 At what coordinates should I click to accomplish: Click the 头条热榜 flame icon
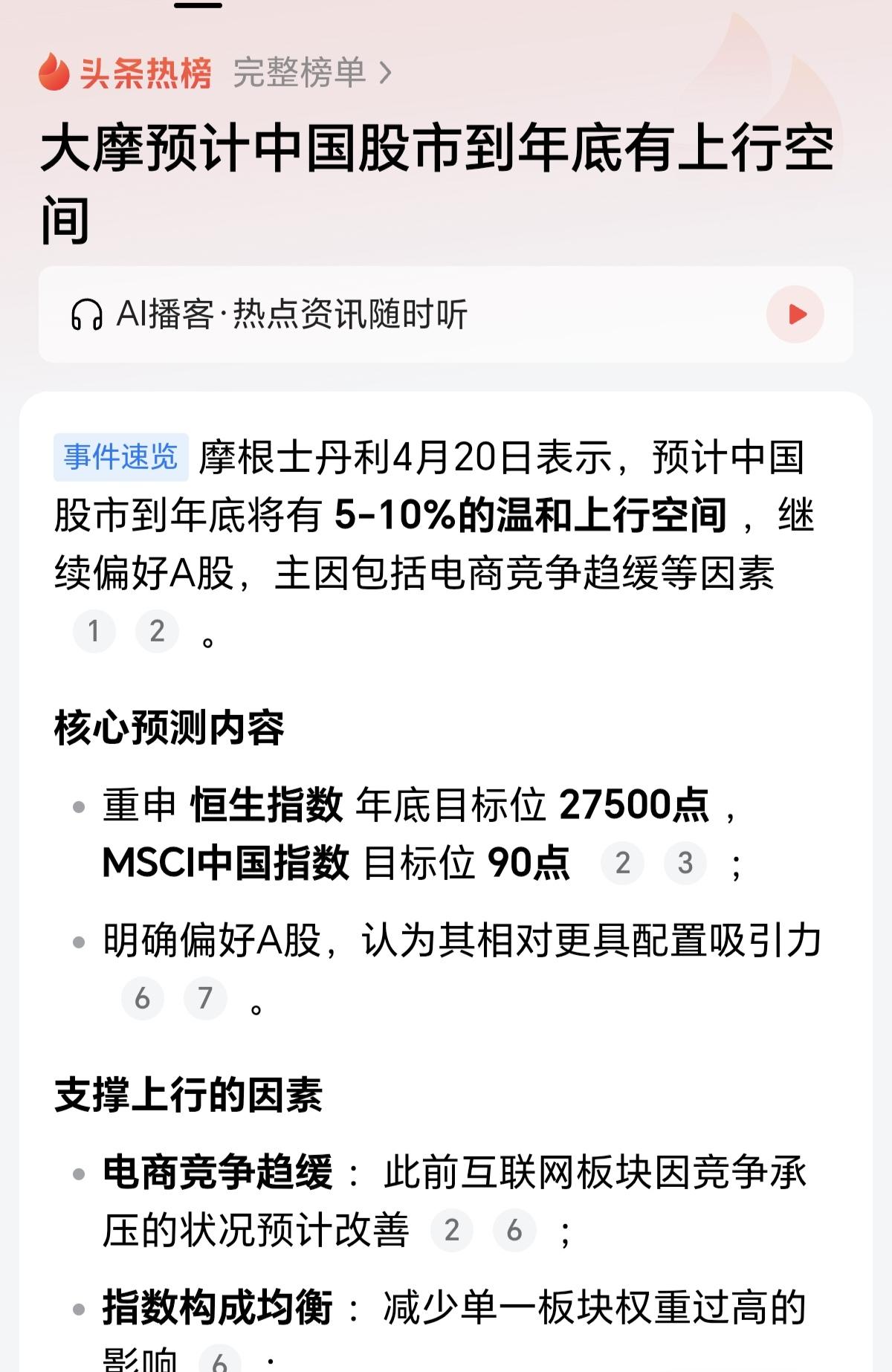[54, 73]
